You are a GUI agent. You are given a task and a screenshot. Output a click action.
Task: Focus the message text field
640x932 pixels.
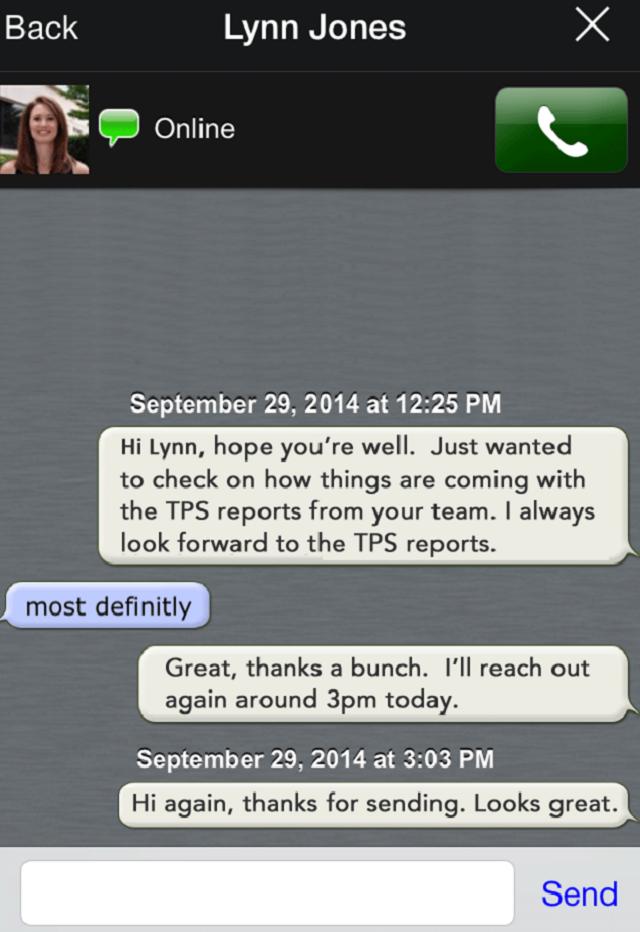[267, 892]
